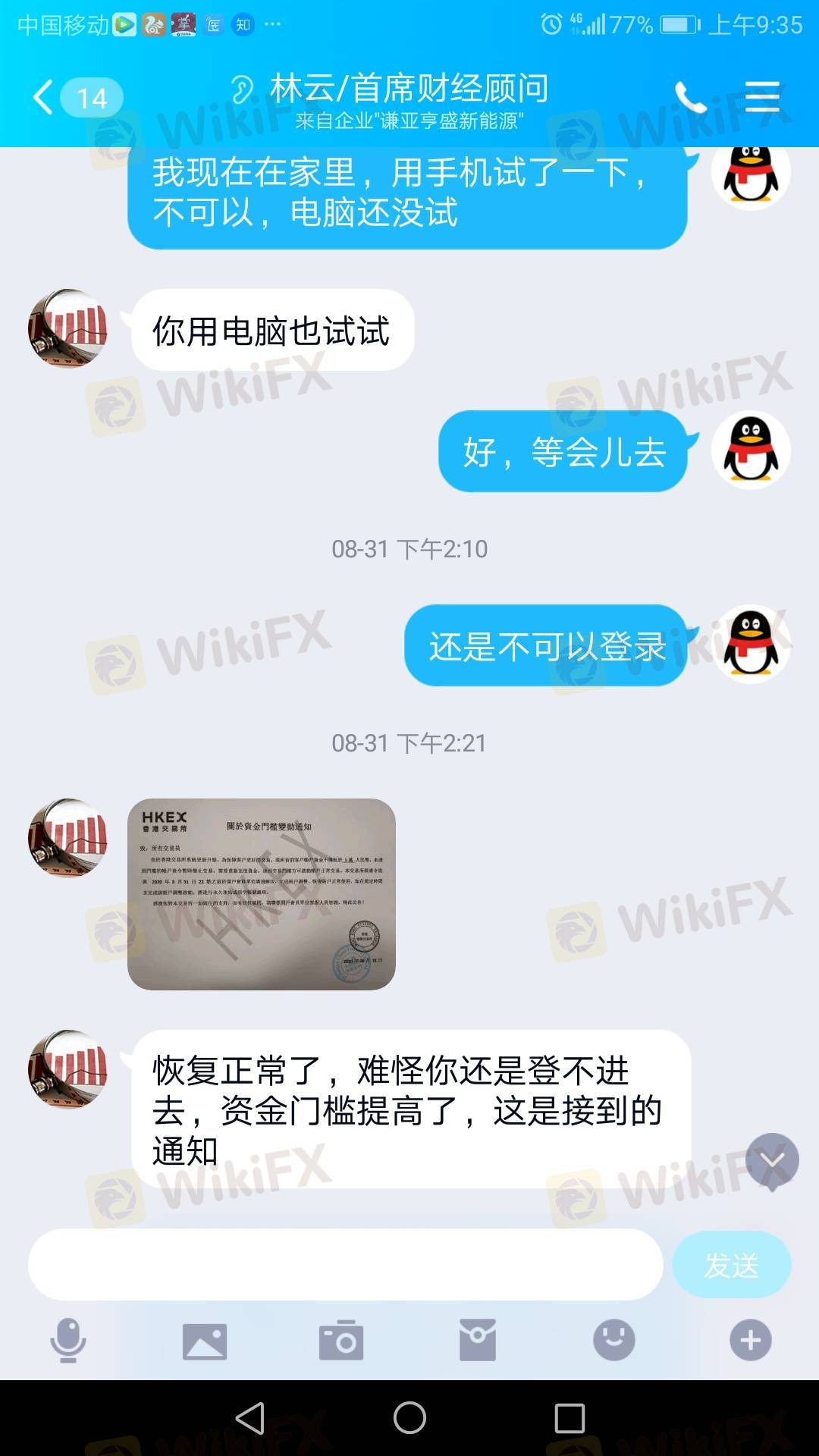Record a voice message with microphone

coord(68,1340)
